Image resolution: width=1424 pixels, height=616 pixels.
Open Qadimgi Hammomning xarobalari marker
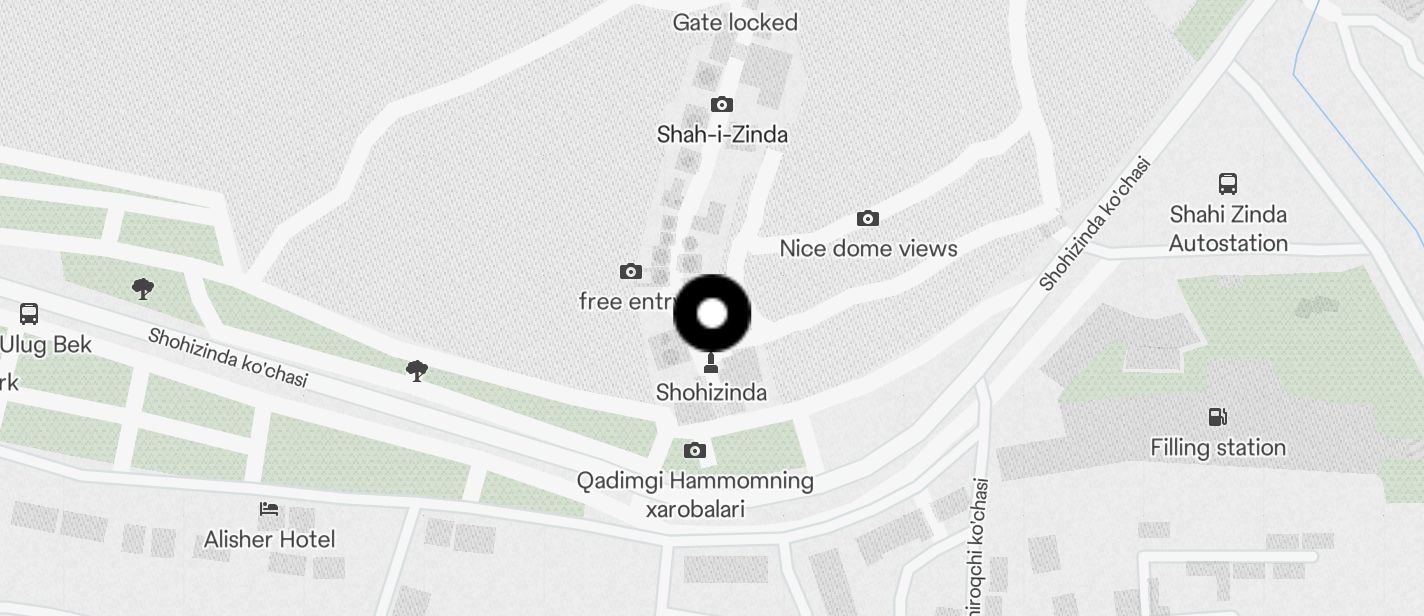click(x=694, y=451)
